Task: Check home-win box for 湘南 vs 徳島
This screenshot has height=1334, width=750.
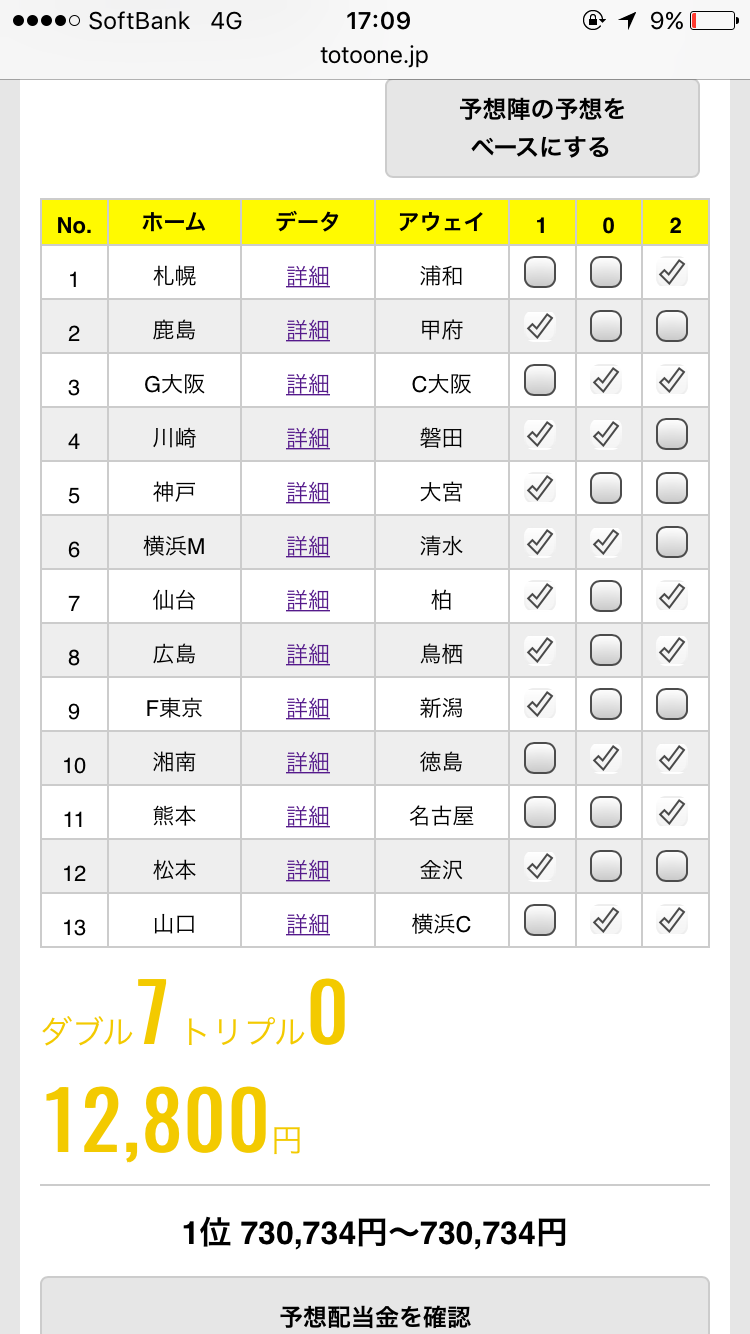Action: [540, 758]
